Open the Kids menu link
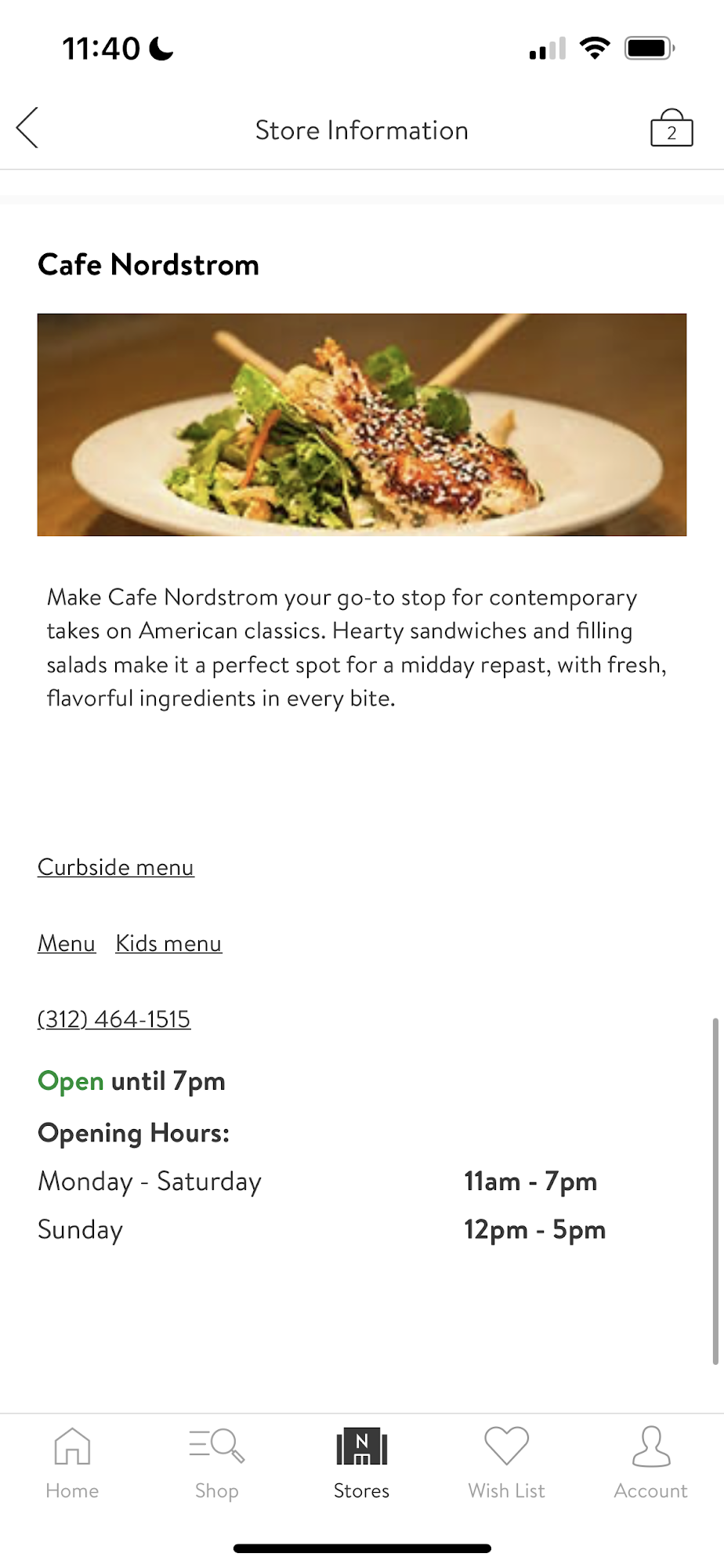The width and height of the screenshot is (724, 1568). 168,943
